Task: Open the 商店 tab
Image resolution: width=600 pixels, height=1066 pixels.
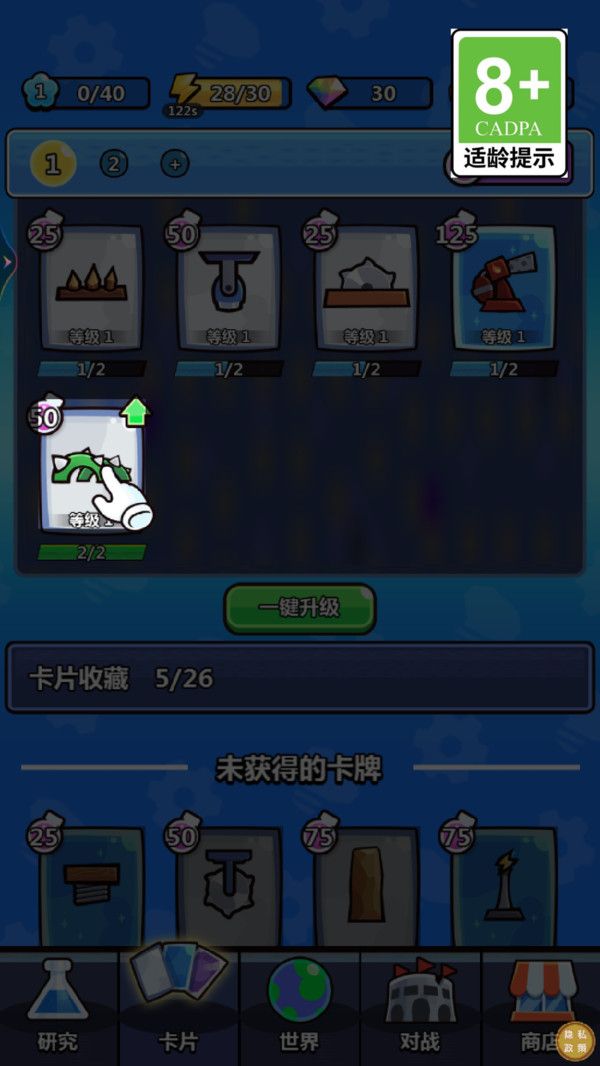Action: (535, 1005)
